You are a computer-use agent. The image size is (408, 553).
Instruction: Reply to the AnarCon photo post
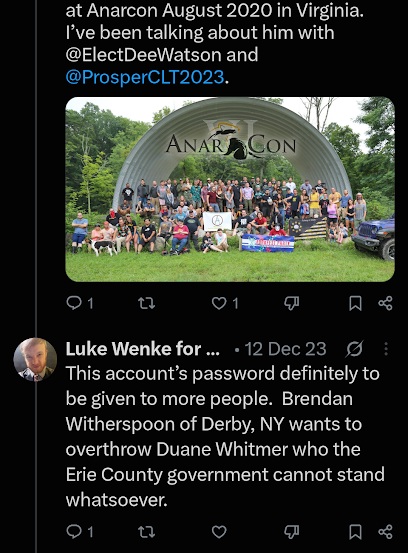80,303
